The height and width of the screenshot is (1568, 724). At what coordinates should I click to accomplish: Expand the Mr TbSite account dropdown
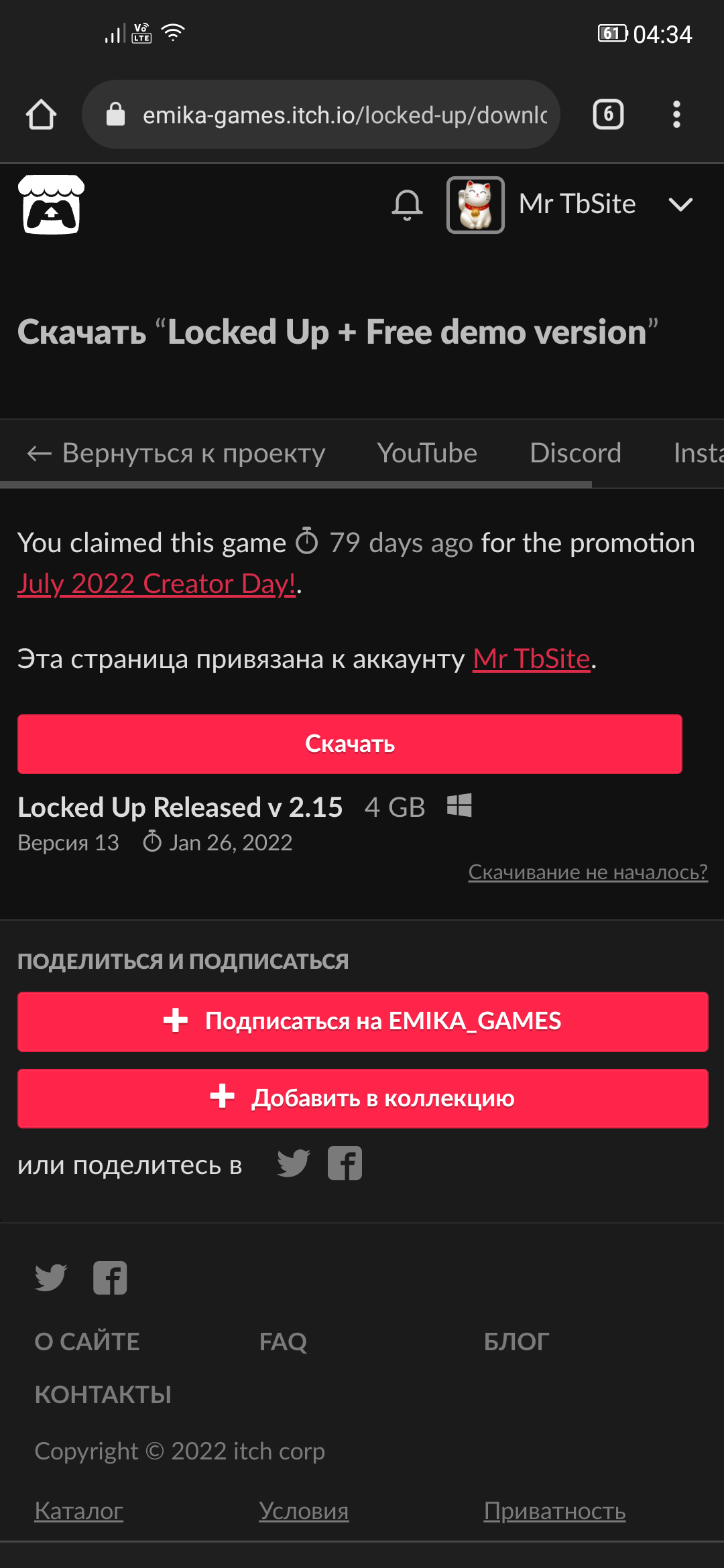tap(680, 204)
